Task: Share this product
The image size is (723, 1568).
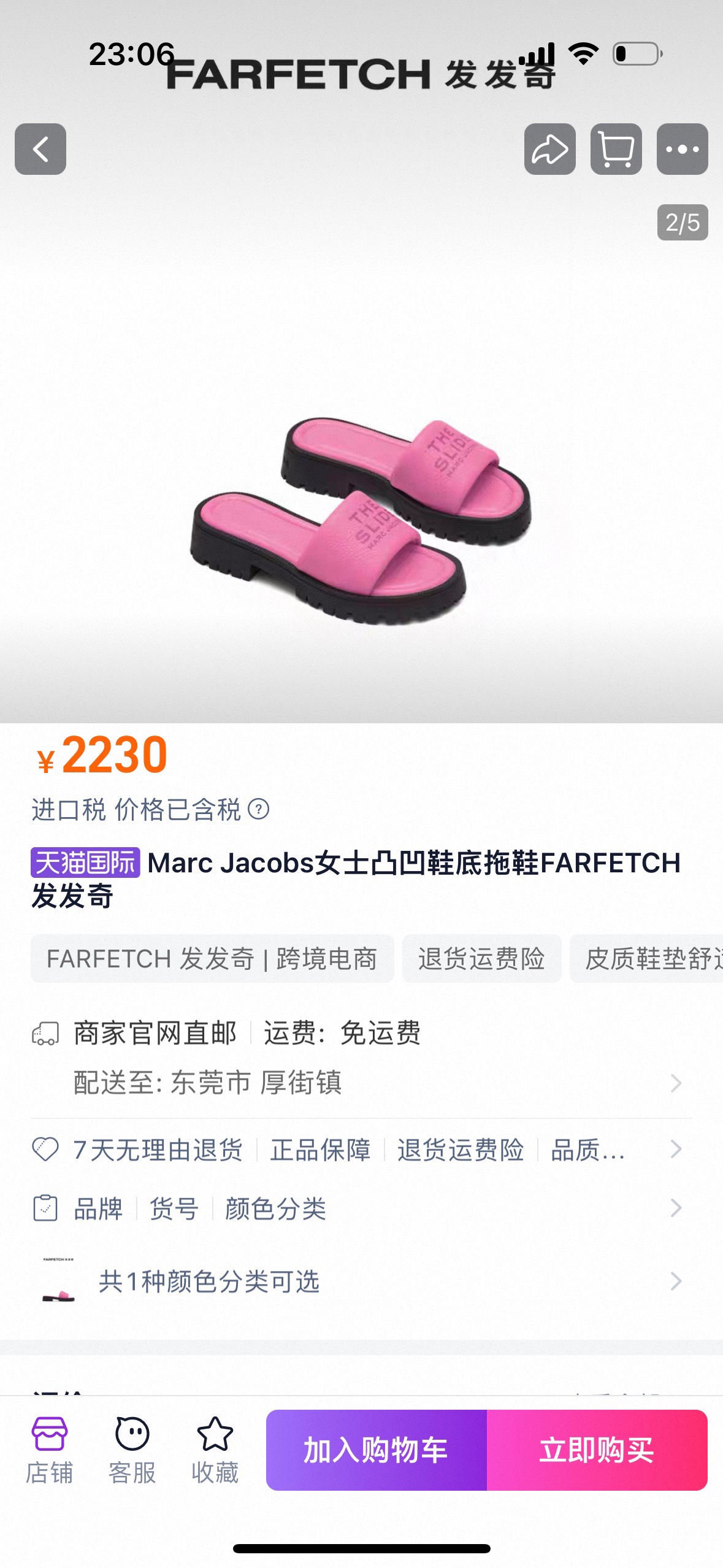Action: (549, 149)
